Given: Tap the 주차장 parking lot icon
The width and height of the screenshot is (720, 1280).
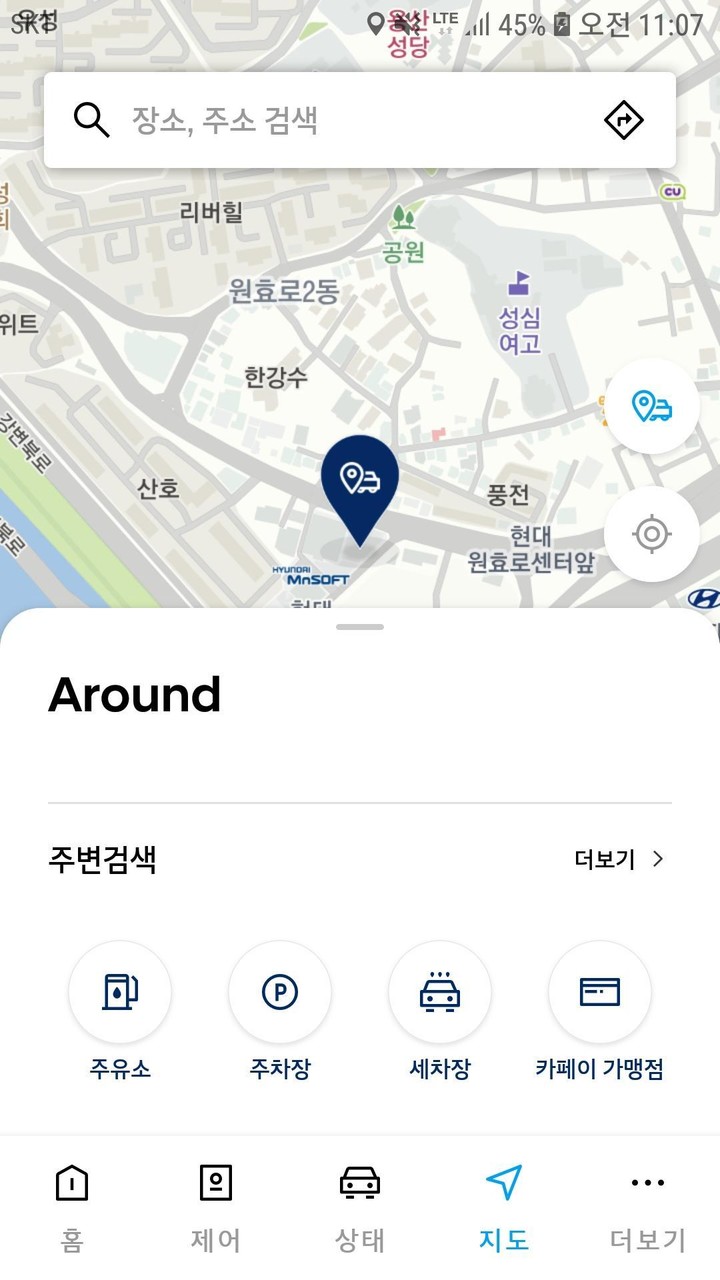Looking at the screenshot, I should tap(280, 991).
